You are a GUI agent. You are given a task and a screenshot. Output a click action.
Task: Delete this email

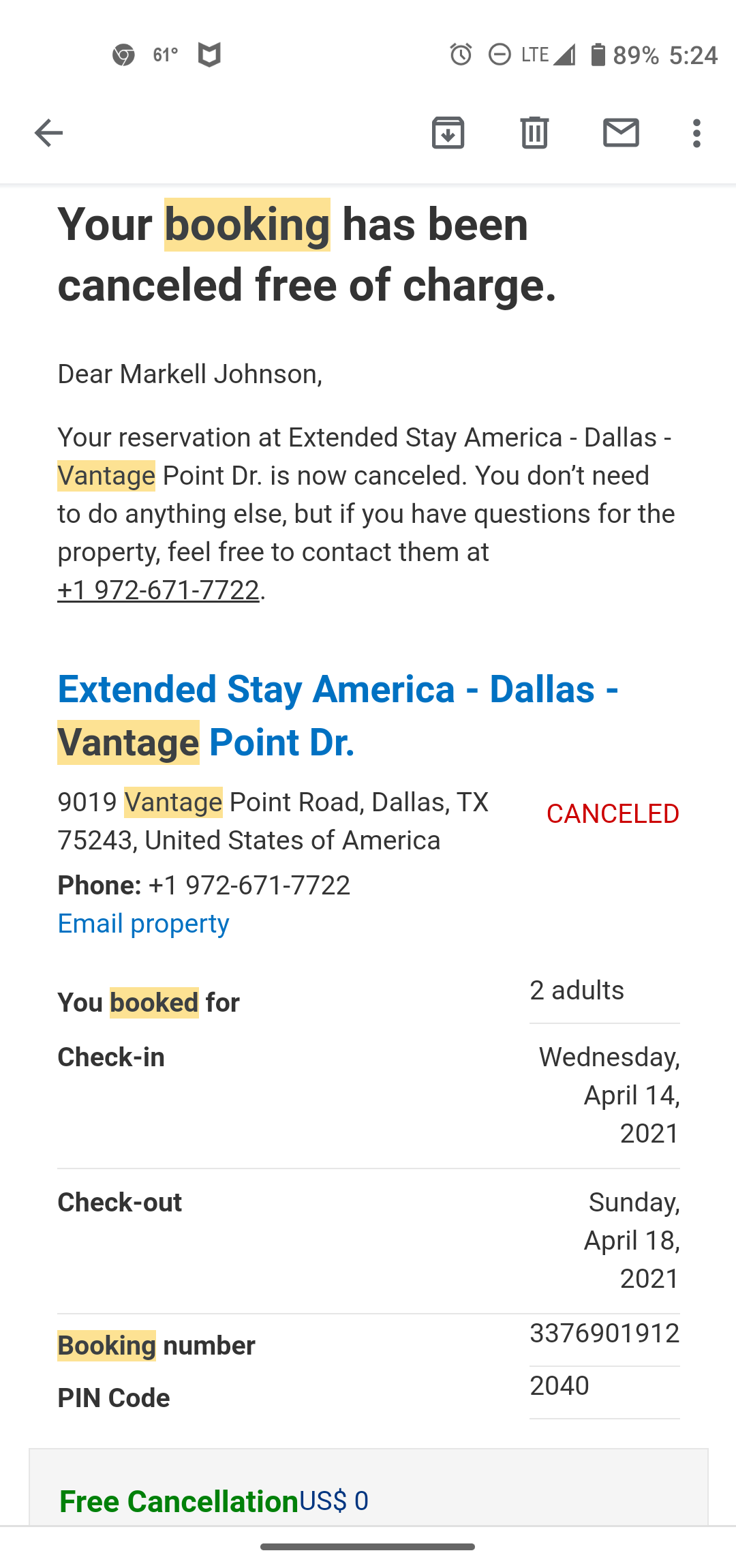(x=534, y=133)
